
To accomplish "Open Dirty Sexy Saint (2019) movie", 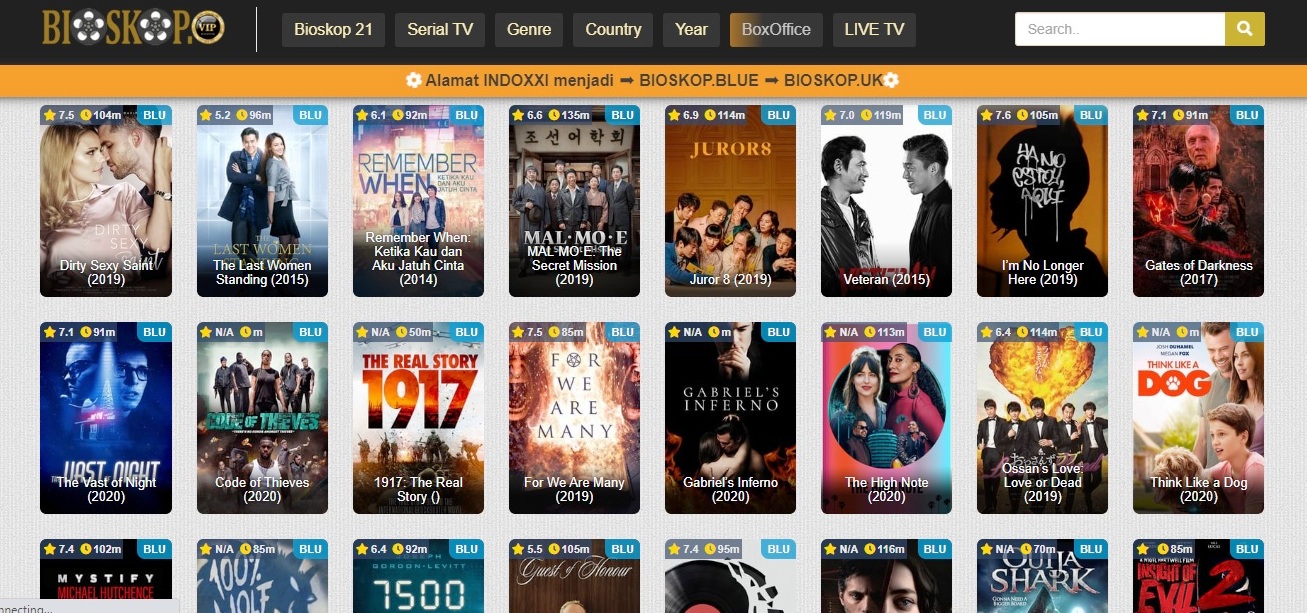I will tap(106, 200).
